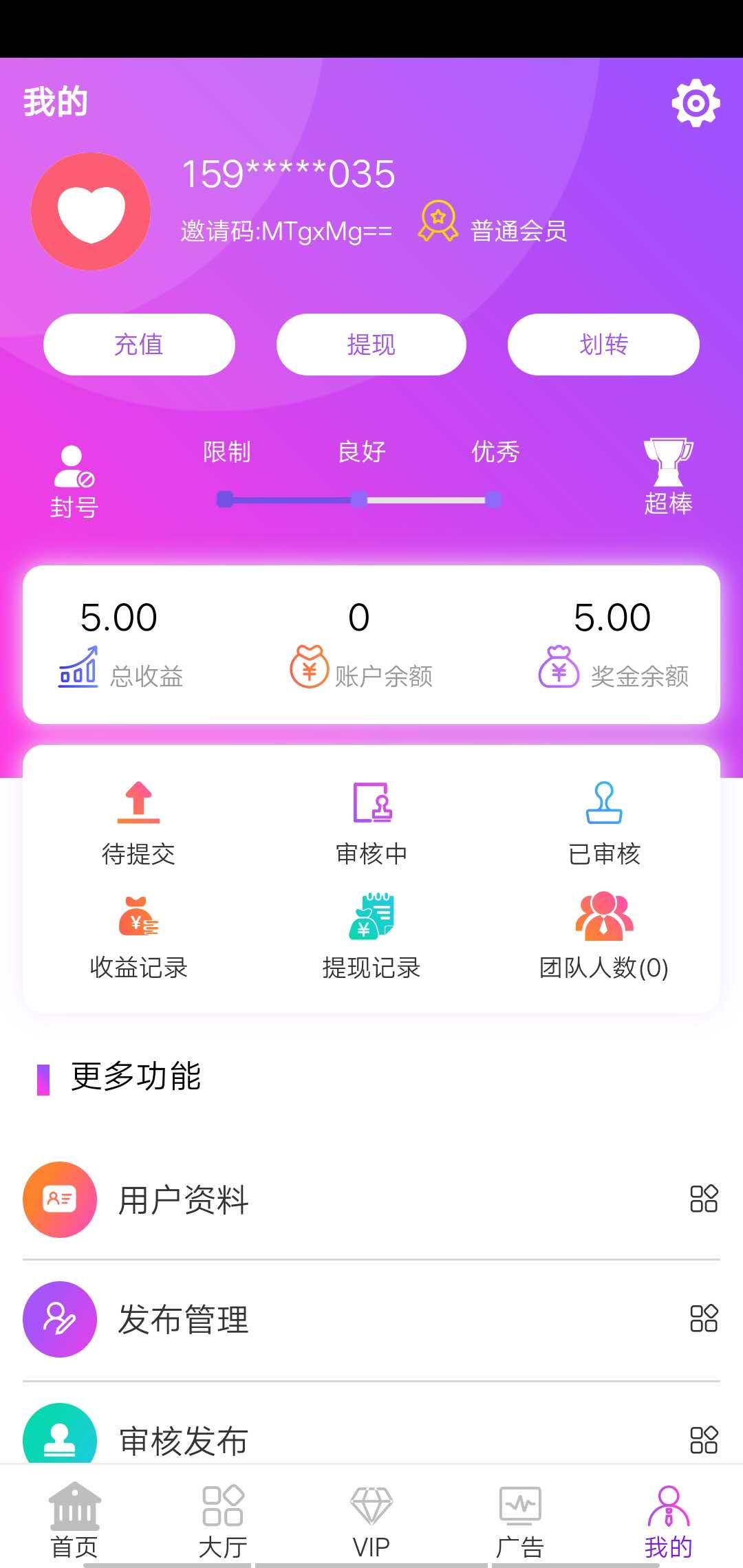
Task: Open the 普通会员 medal badge
Action: click(438, 222)
